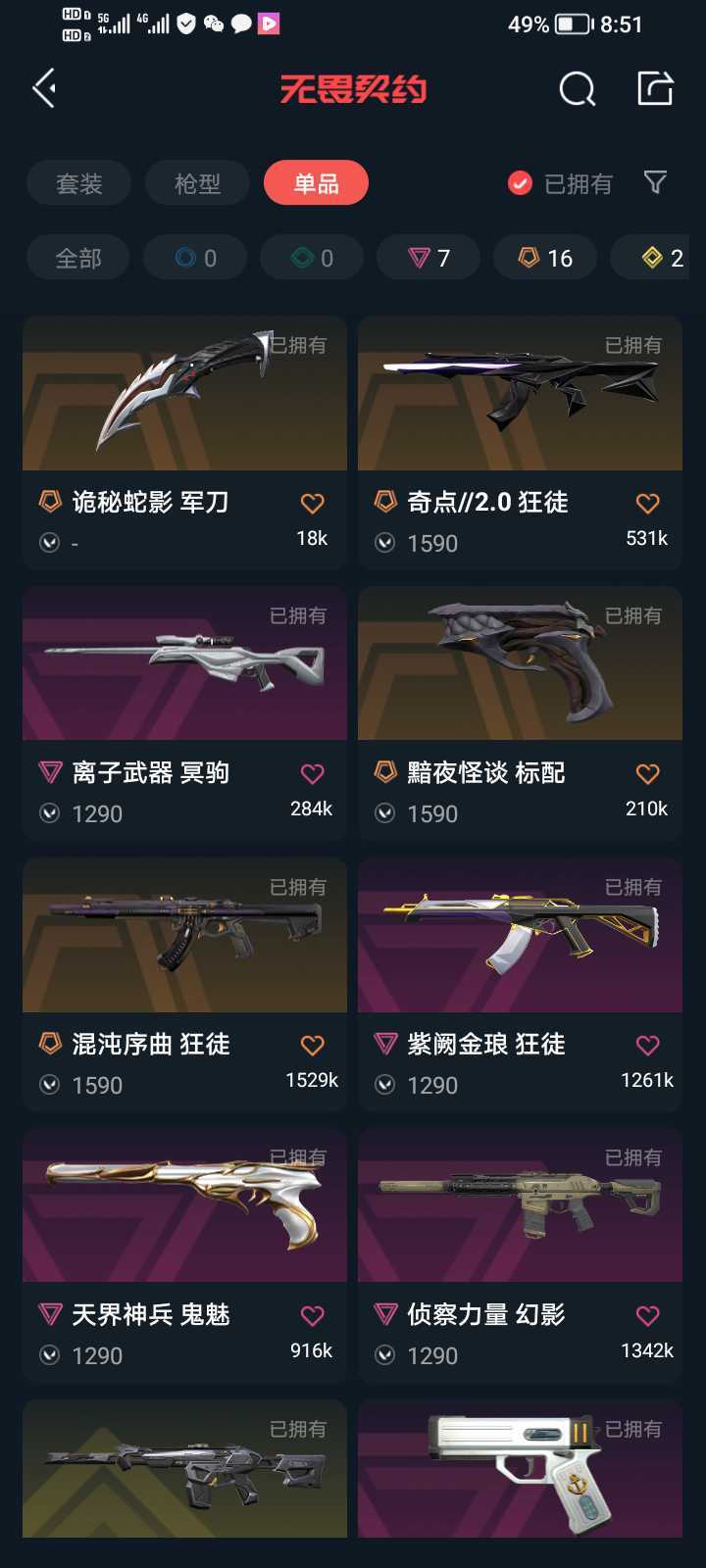
Task: Filter by the purple tier chip showing 7
Action: pyautogui.click(x=429, y=258)
